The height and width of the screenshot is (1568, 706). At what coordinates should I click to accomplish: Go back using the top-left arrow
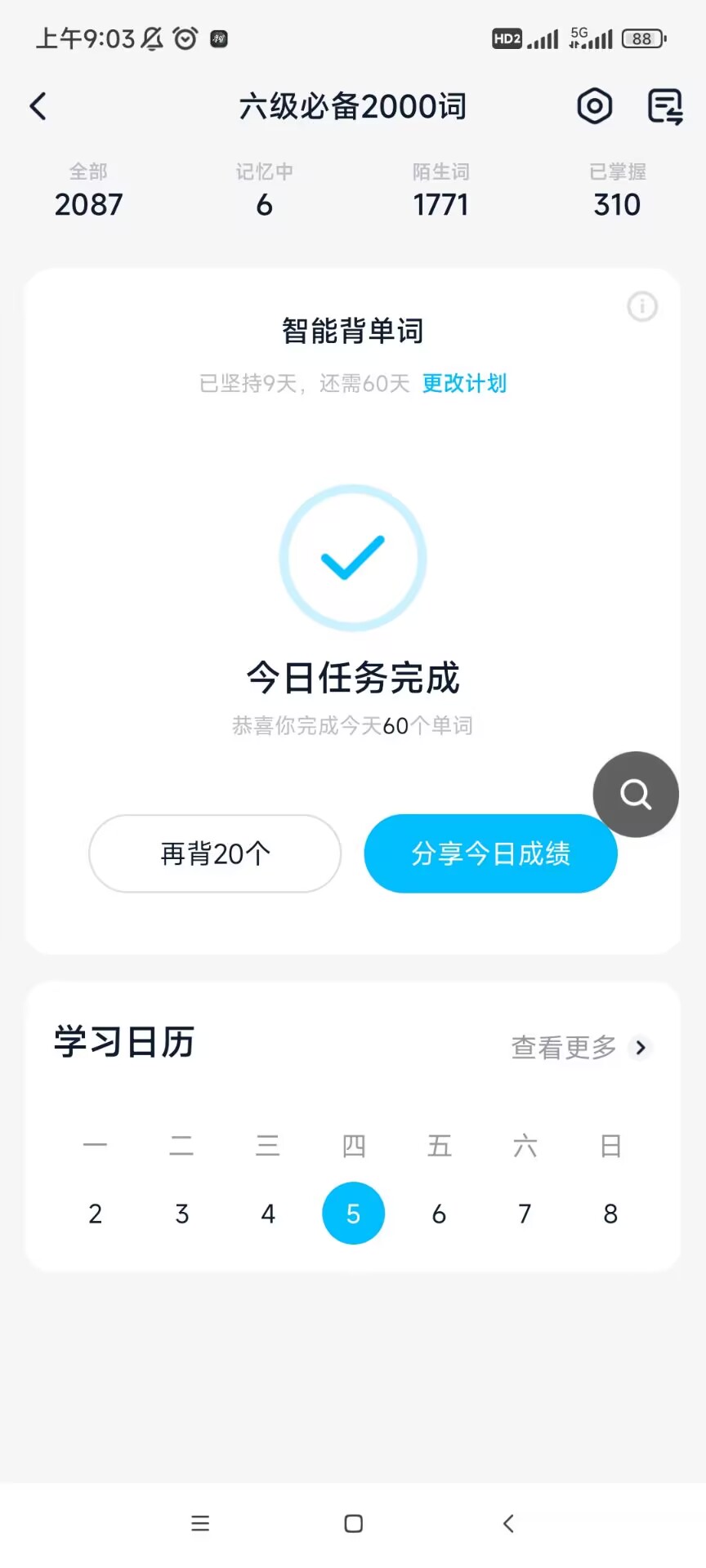click(38, 106)
